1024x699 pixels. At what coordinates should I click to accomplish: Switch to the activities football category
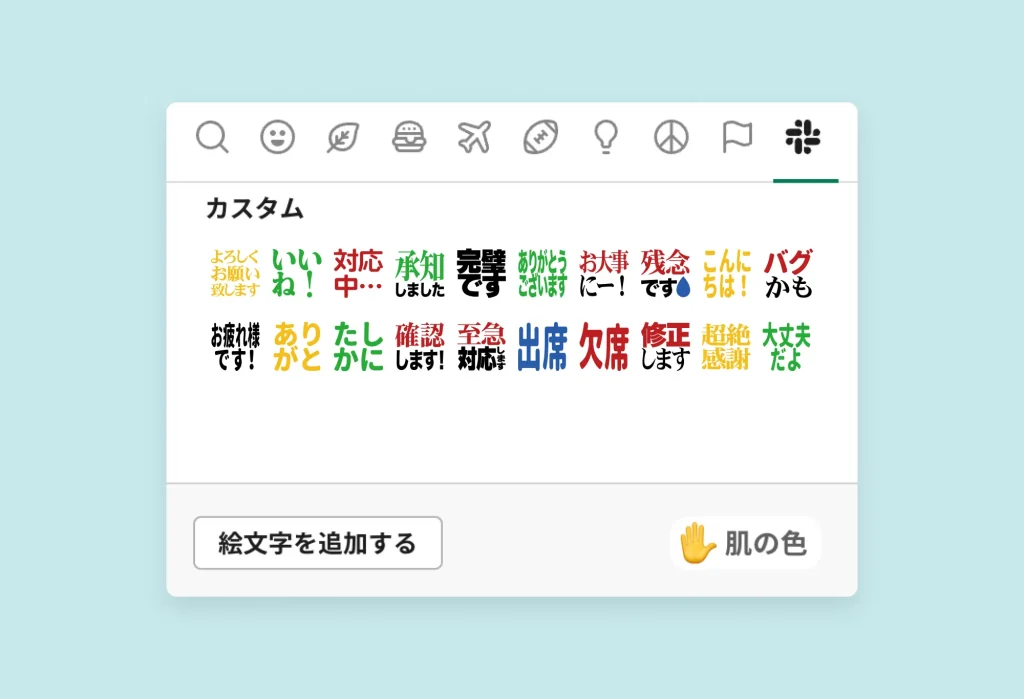pos(540,137)
